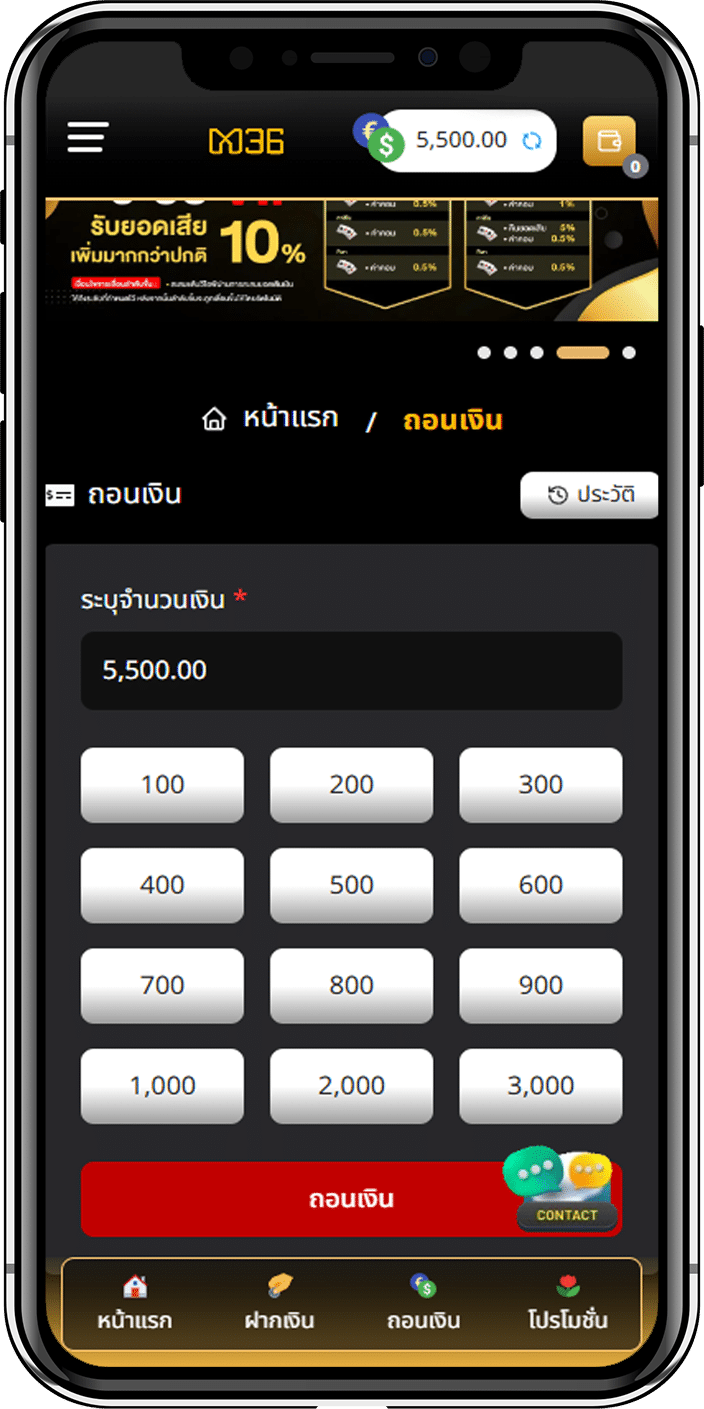
Task: Choose the 200 amount preset
Action: pyautogui.click(x=351, y=785)
